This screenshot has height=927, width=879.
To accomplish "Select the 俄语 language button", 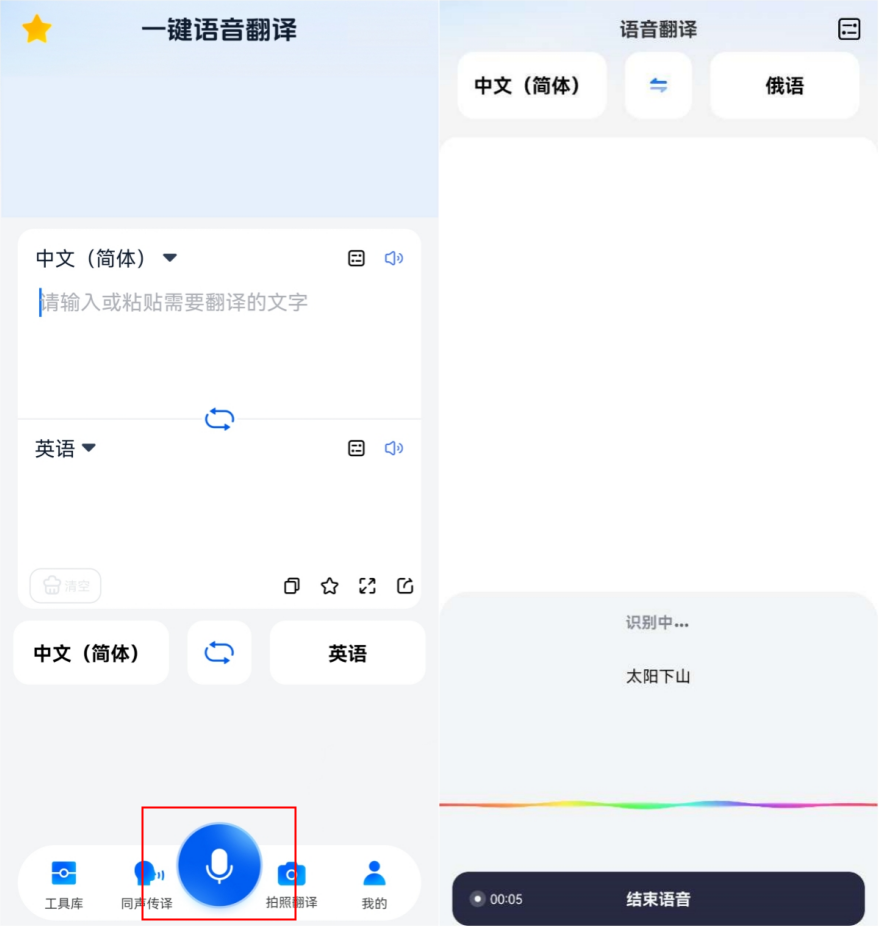I will 784,86.
